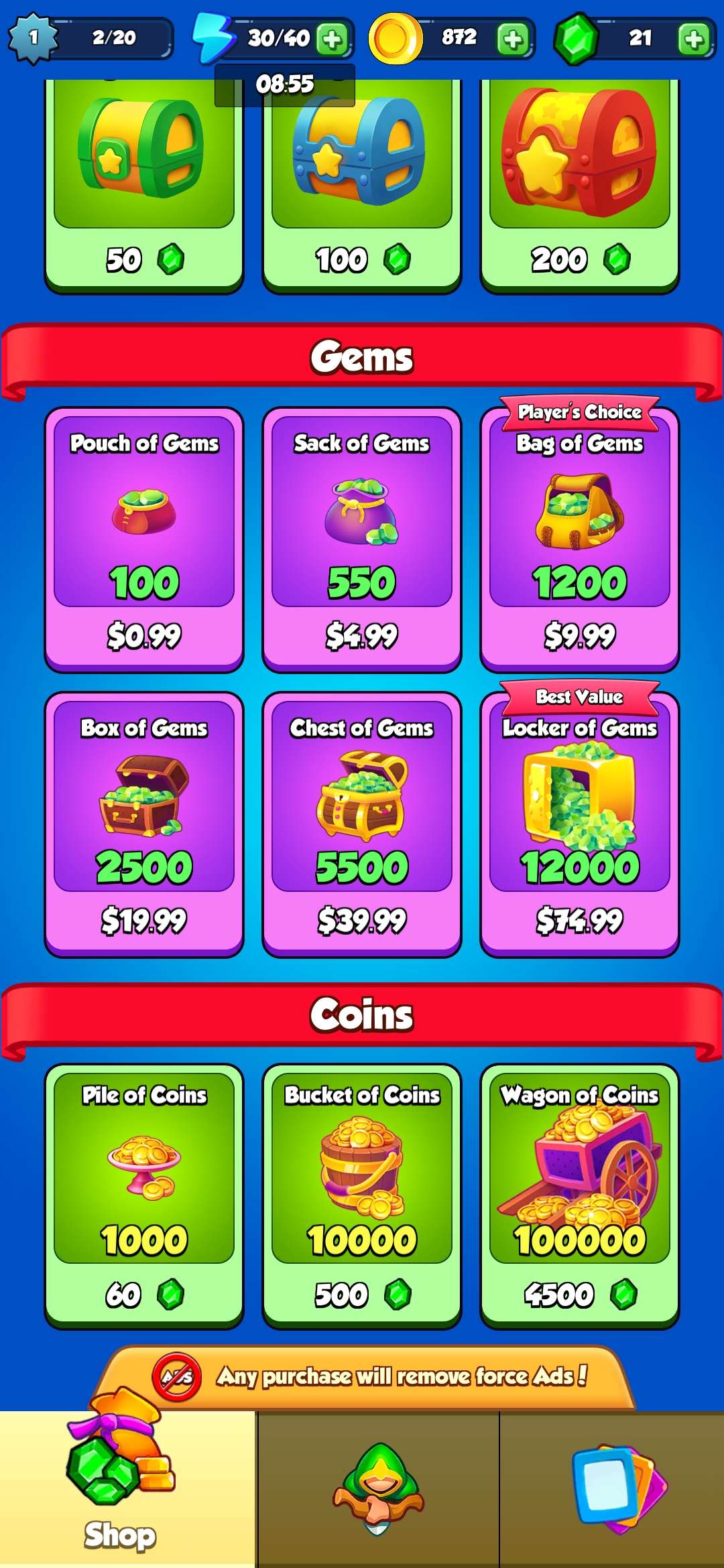Get Wagon of Coins for 4500 gems

tap(580, 1196)
